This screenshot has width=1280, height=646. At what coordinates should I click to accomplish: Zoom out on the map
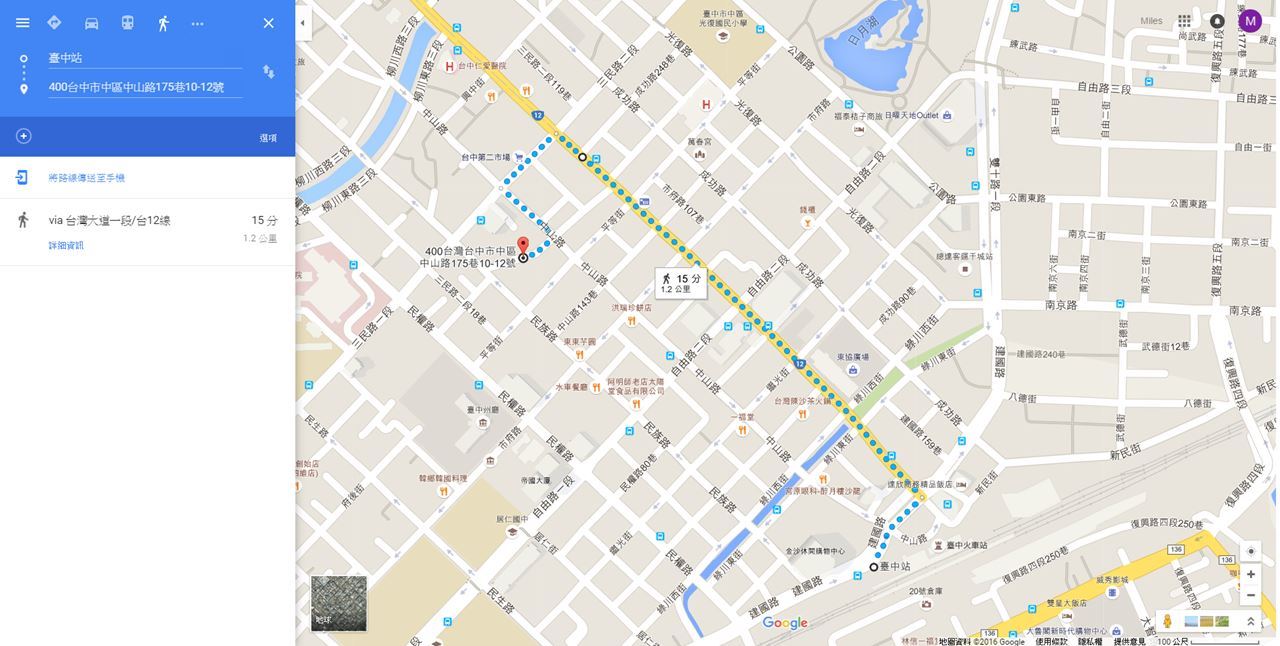1250,595
